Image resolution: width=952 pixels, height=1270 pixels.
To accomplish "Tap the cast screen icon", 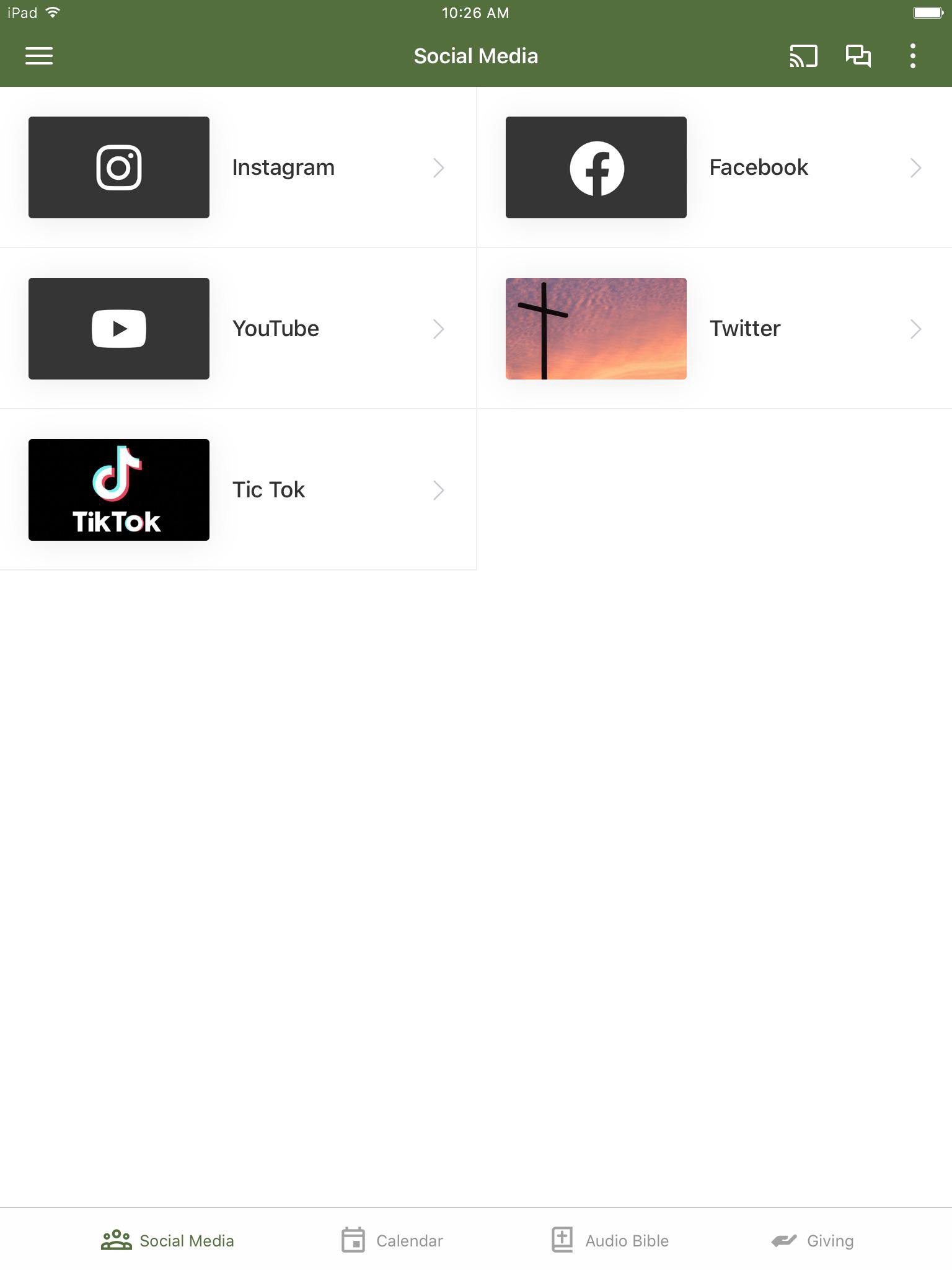I will tap(803, 56).
